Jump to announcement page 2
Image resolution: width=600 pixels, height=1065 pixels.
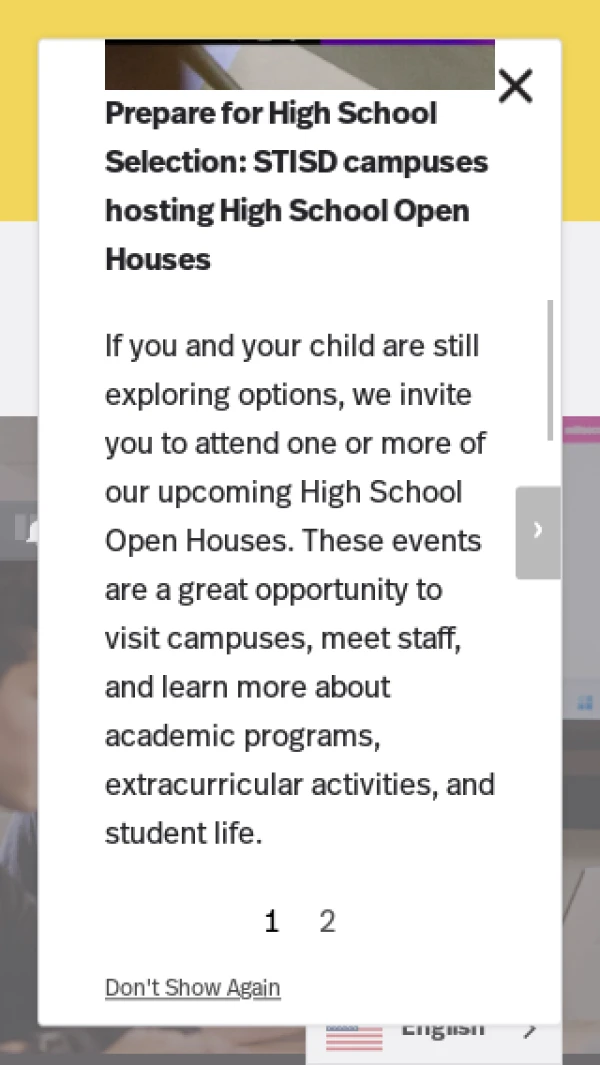pos(327,921)
